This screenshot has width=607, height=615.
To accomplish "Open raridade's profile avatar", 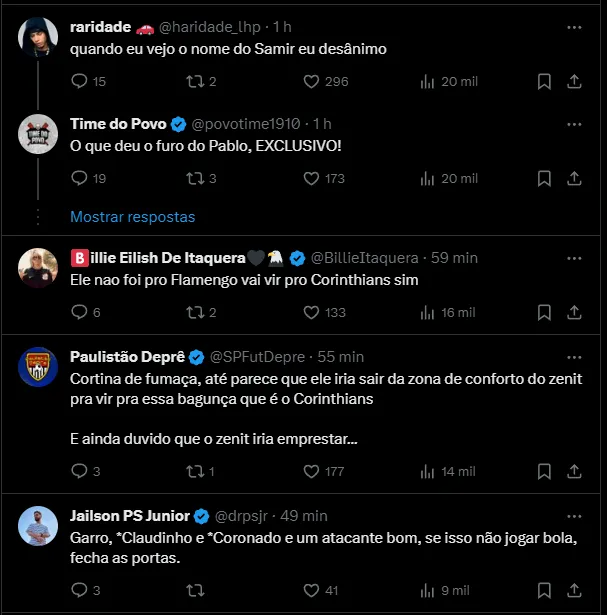I will [38, 38].
